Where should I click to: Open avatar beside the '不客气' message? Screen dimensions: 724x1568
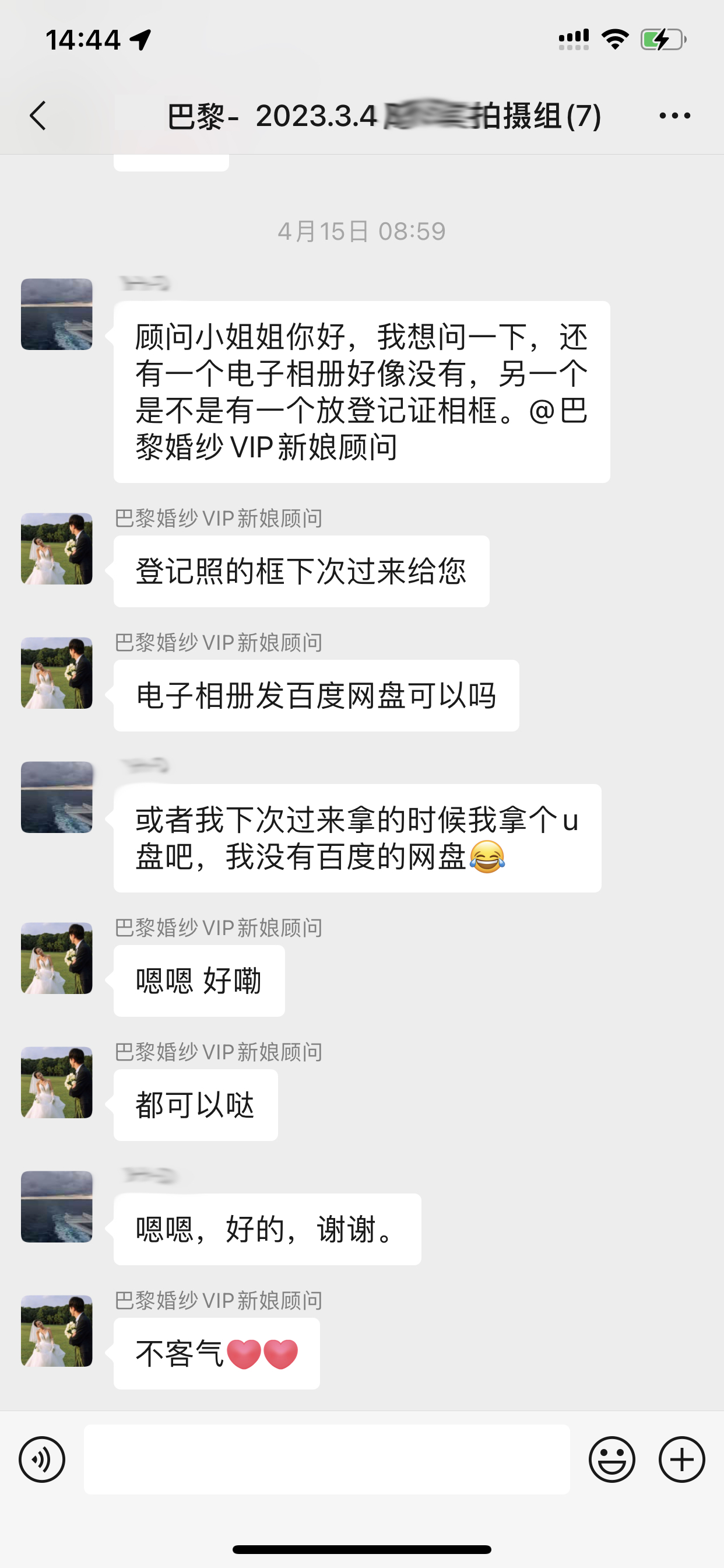point(57,1331)
